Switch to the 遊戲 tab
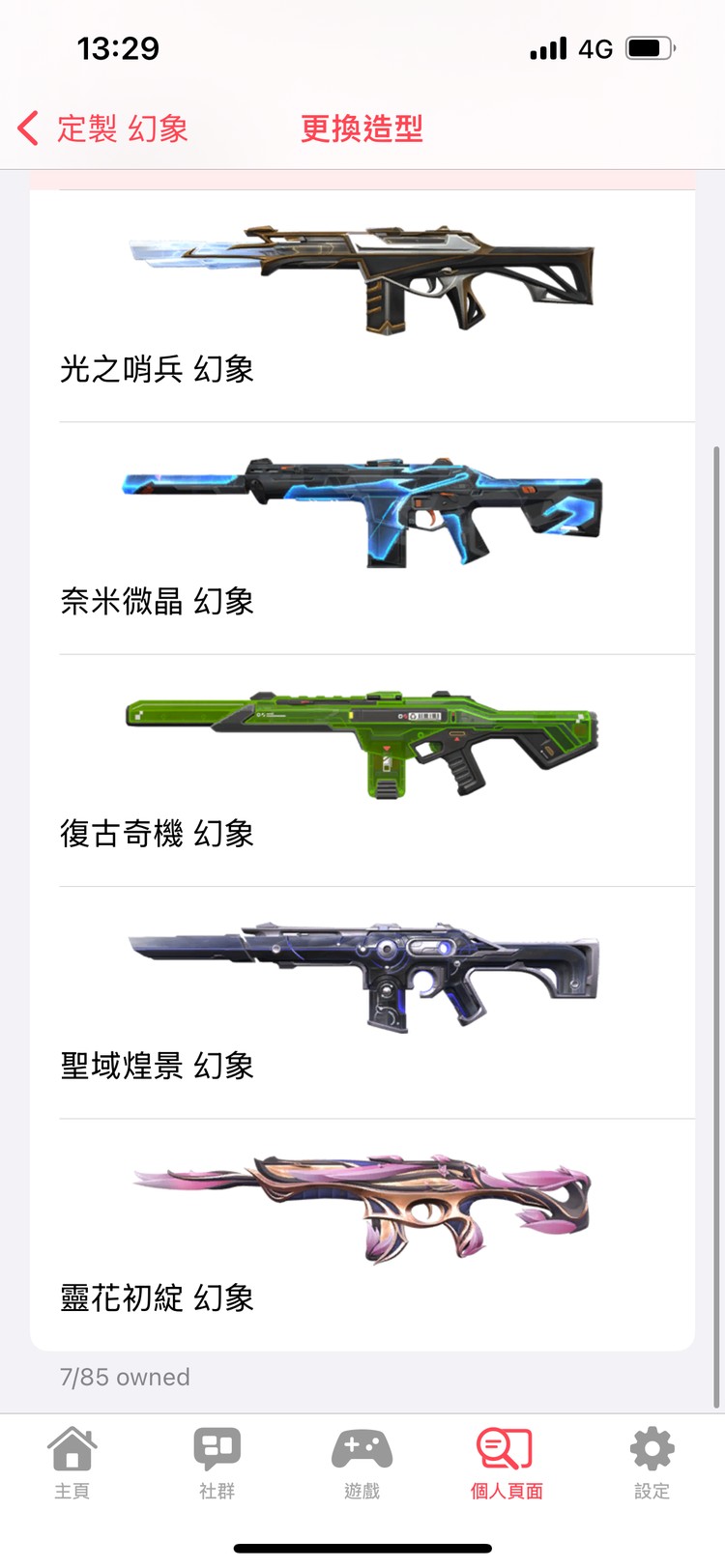 [x=362, y=1462]
